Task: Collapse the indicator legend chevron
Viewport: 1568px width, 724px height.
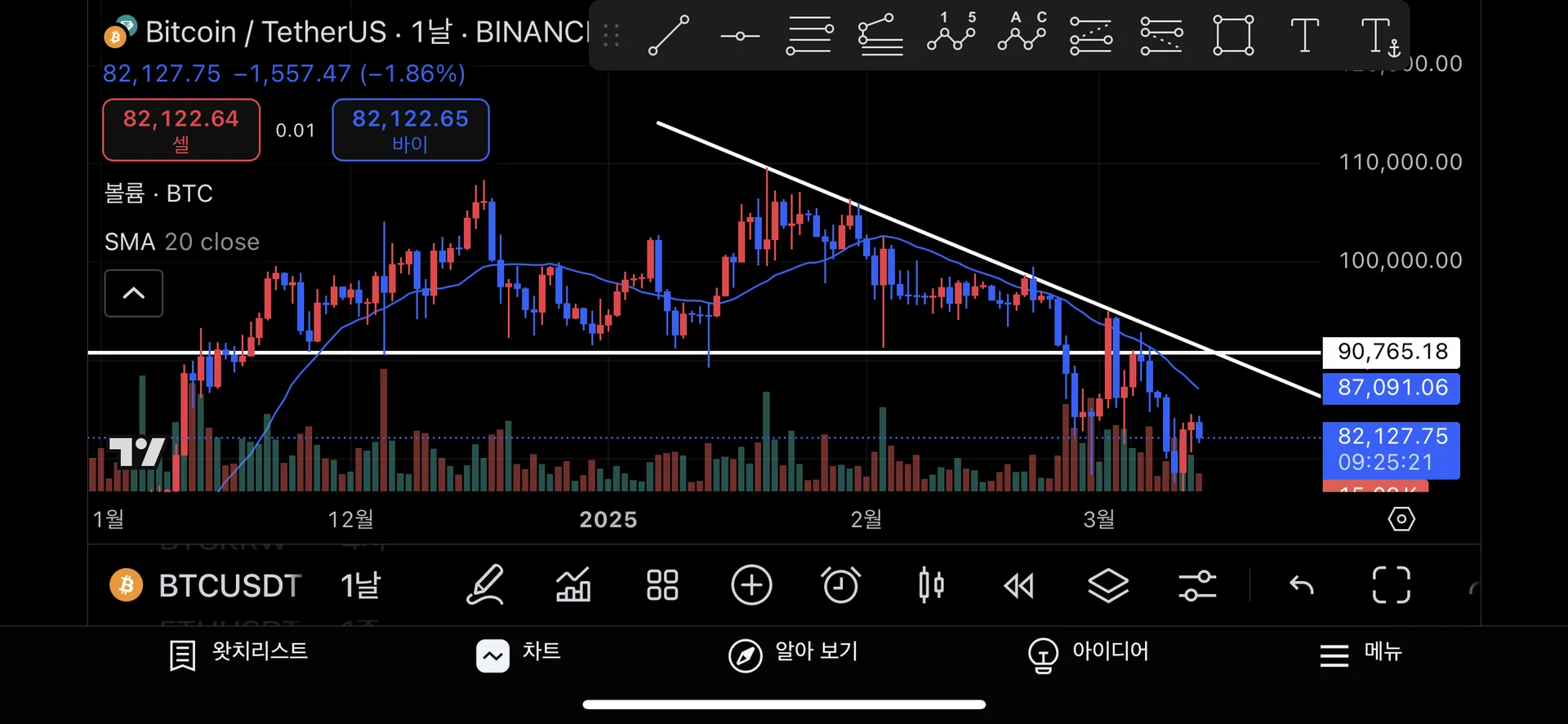Action: click(133, 293)
